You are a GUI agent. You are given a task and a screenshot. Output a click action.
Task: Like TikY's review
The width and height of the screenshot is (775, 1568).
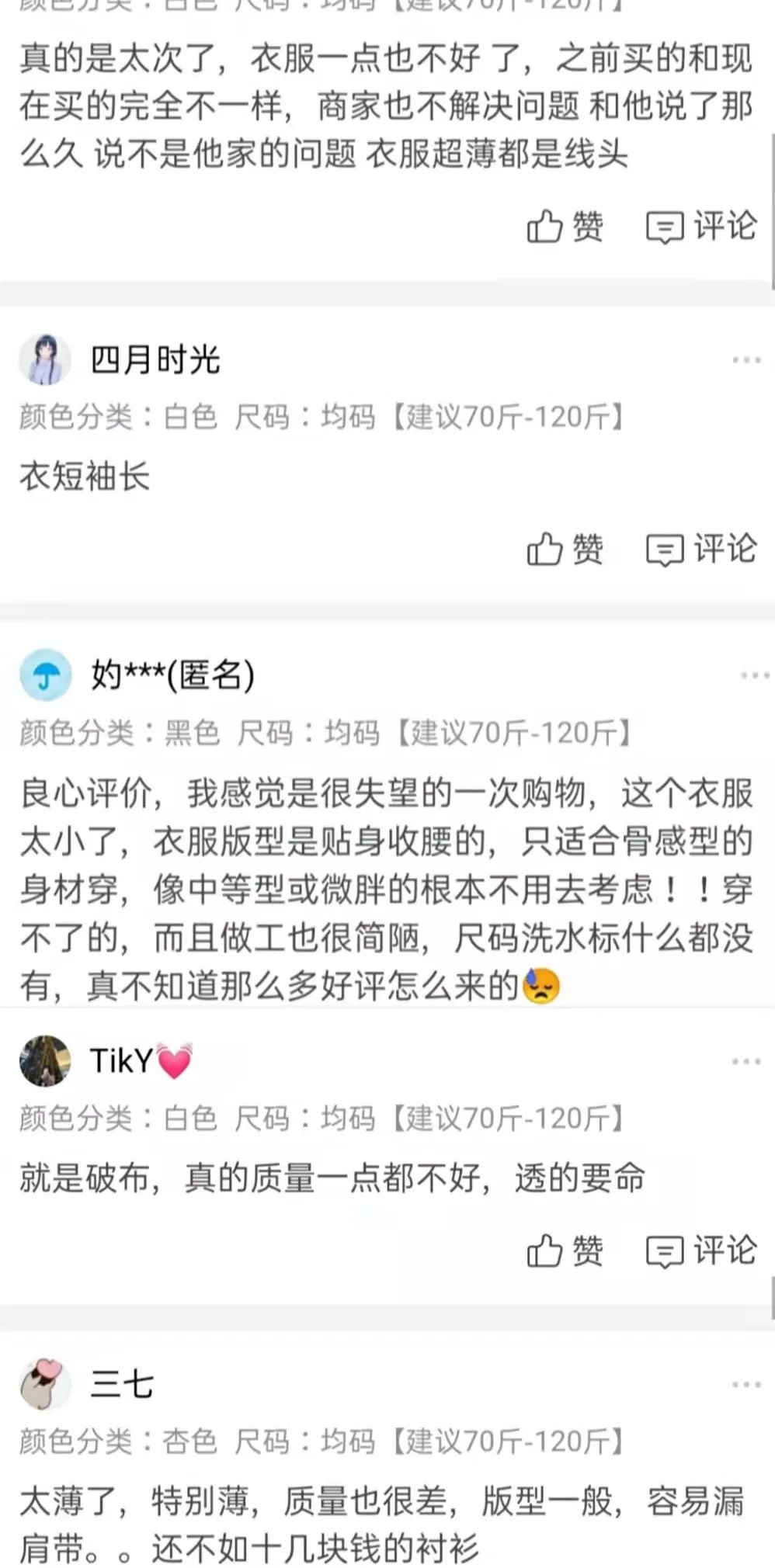click(565, 1251)
